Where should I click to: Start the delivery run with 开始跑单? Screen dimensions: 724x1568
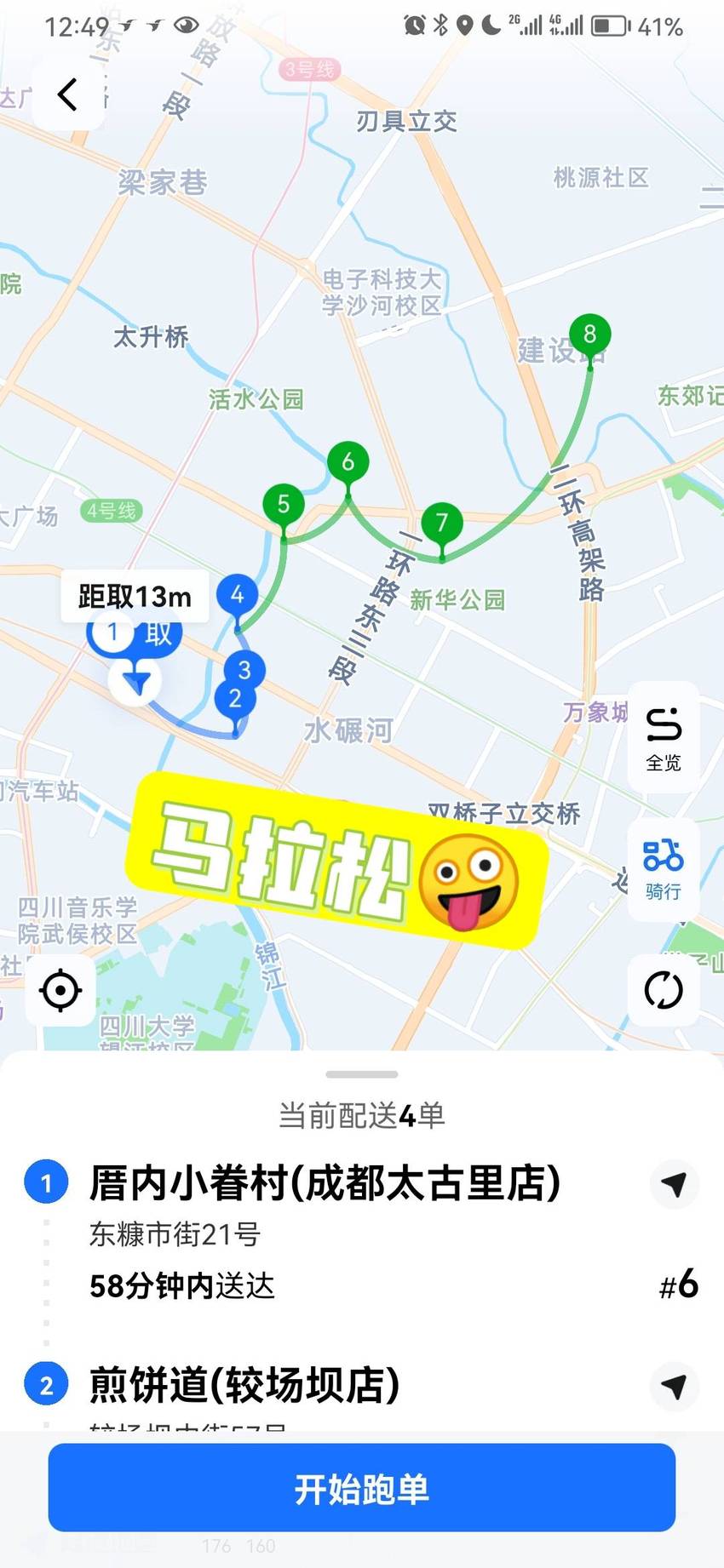coord(362,1489)
